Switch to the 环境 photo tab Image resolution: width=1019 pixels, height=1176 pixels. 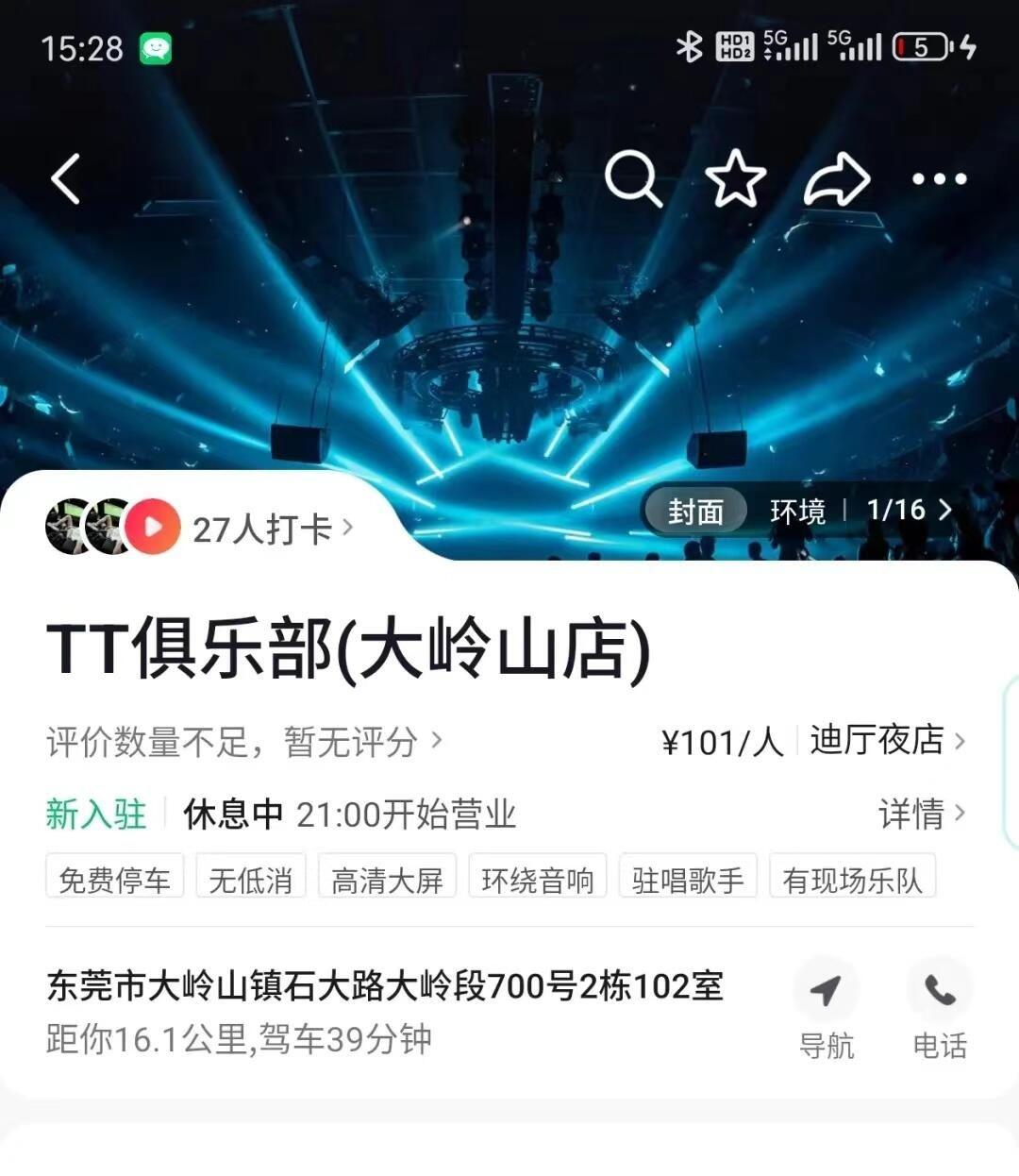(797, 512)
